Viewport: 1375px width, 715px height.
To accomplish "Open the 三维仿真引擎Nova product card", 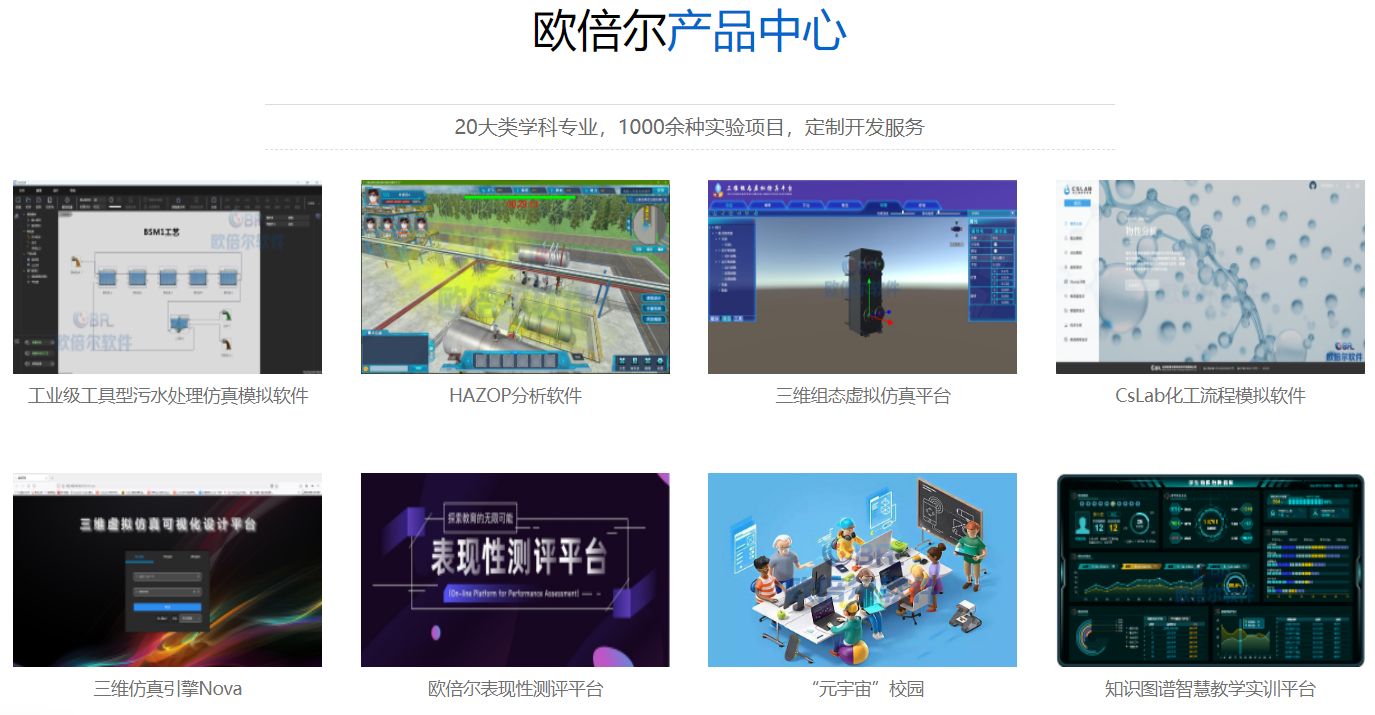I will (x=167, y=570).
